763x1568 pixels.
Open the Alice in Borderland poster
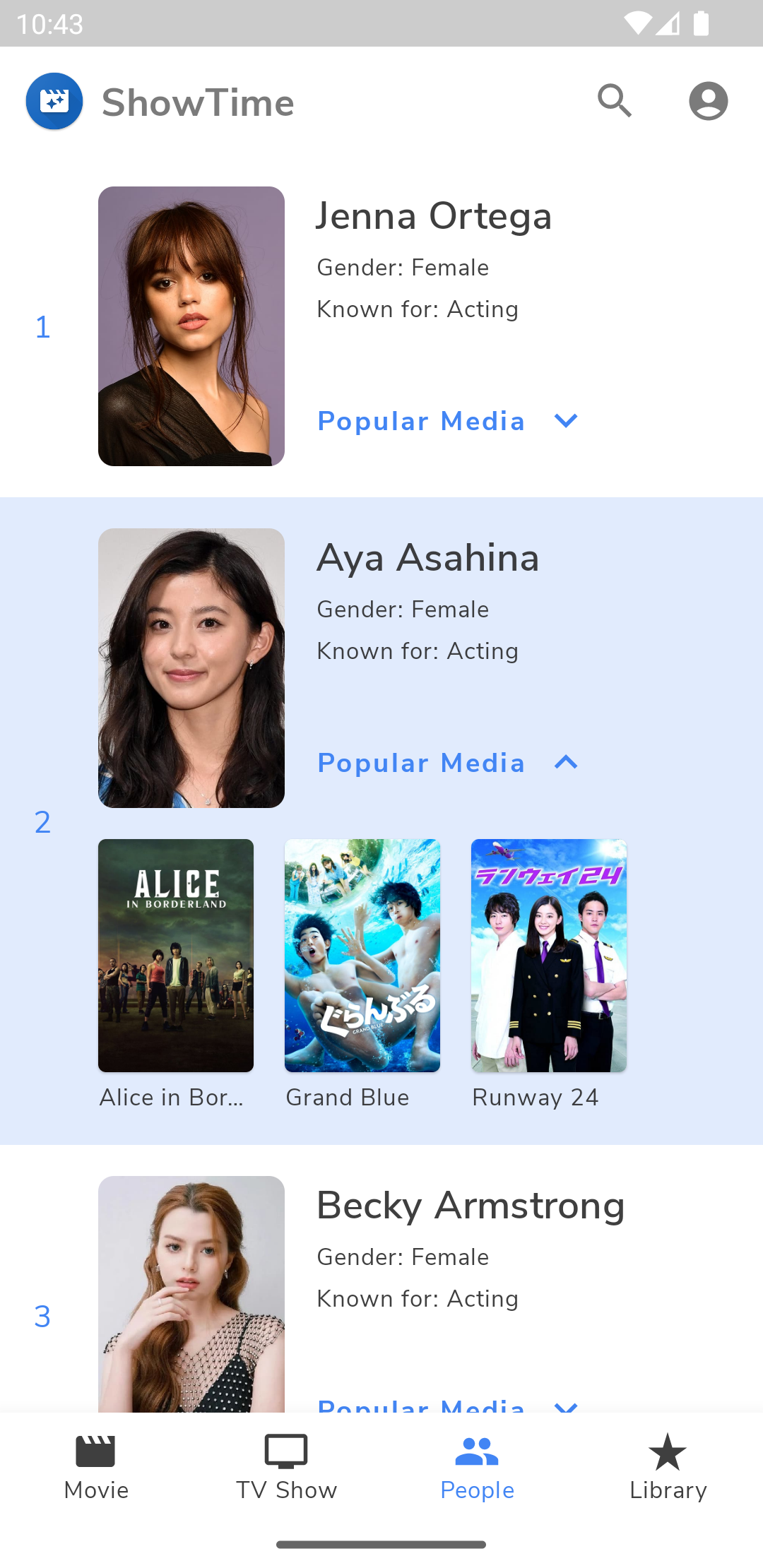pos(176,956)
